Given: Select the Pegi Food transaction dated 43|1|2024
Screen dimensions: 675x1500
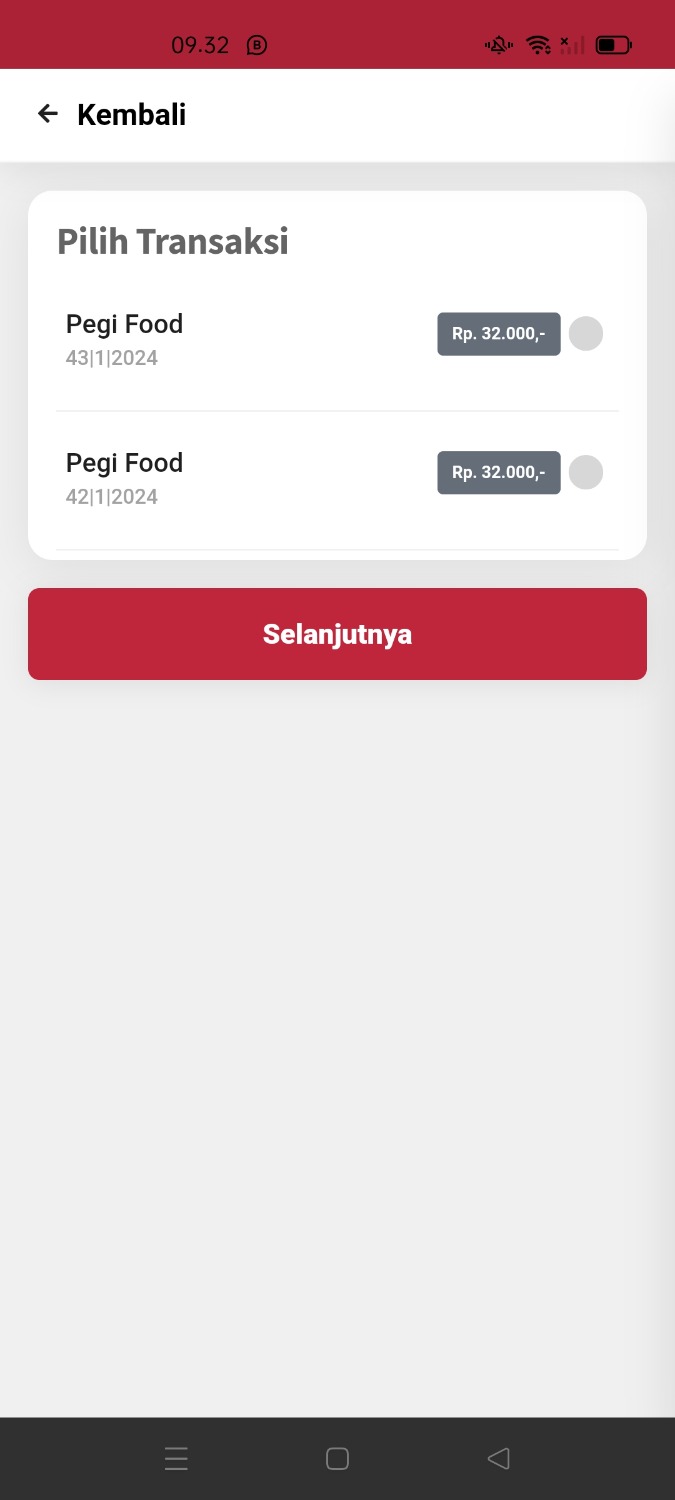Looking at the screenshot, I should point(586,334).
